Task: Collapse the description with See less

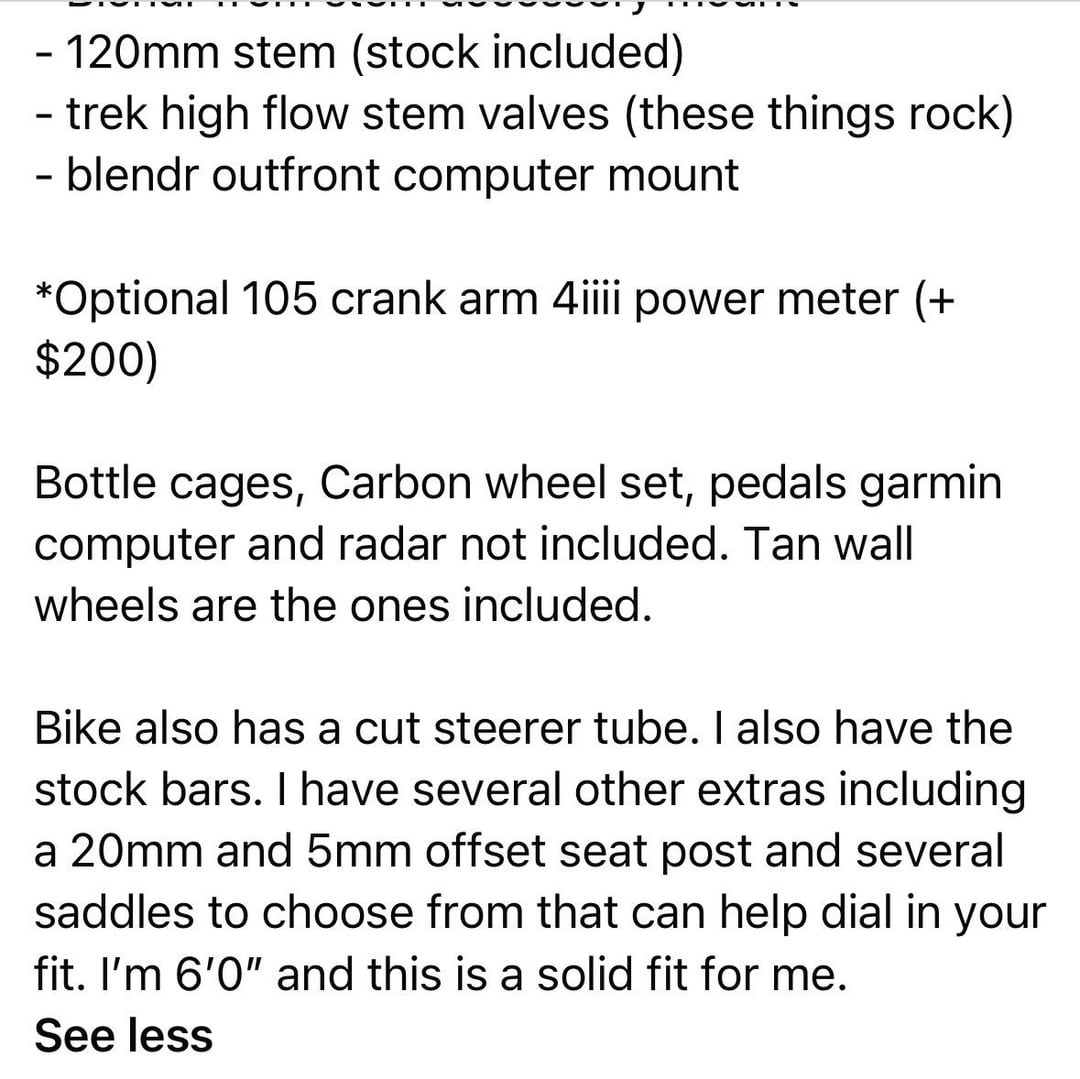Action: tap(124, 1035)
